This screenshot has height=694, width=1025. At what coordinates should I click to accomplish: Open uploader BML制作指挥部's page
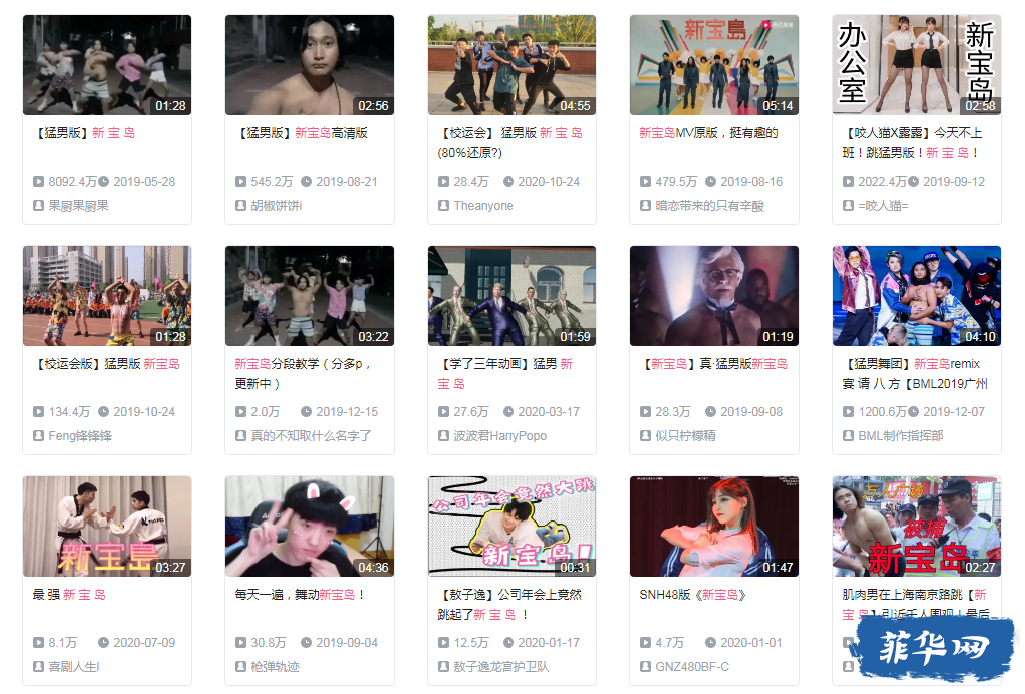900,436
